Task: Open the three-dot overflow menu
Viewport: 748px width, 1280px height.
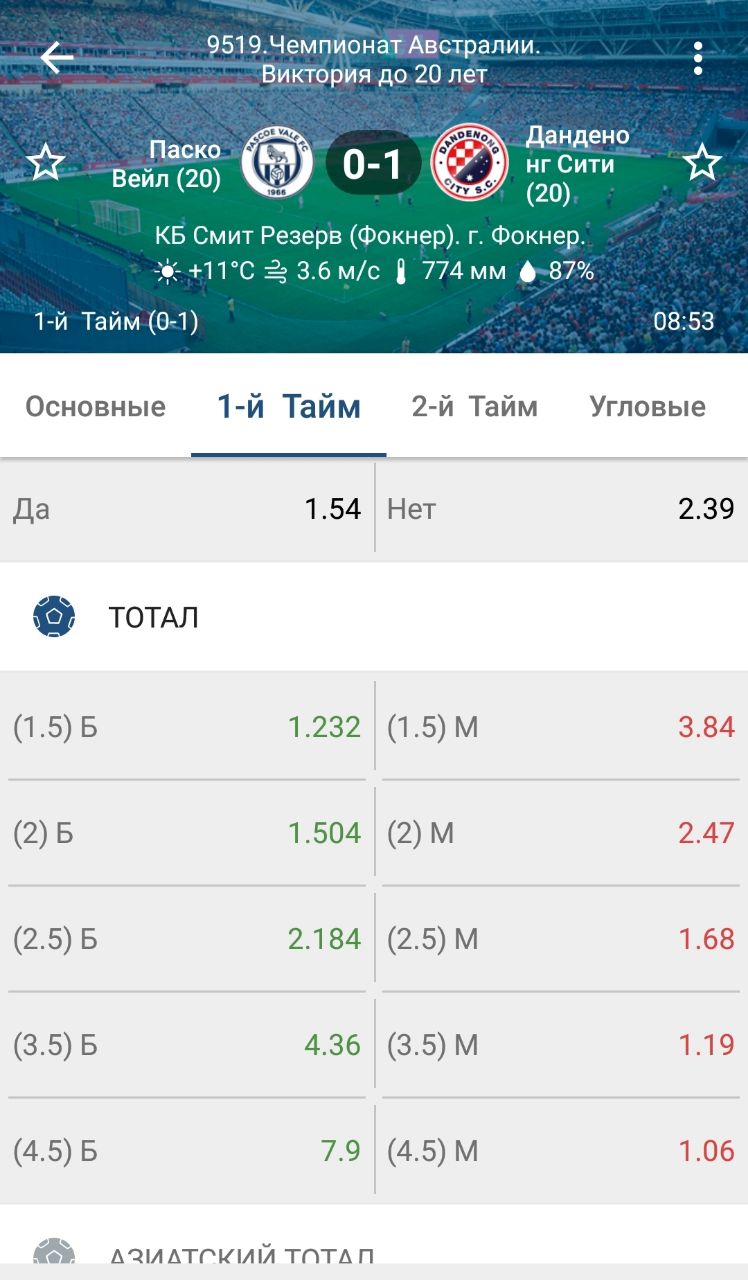Action: (x=698, y=58)
